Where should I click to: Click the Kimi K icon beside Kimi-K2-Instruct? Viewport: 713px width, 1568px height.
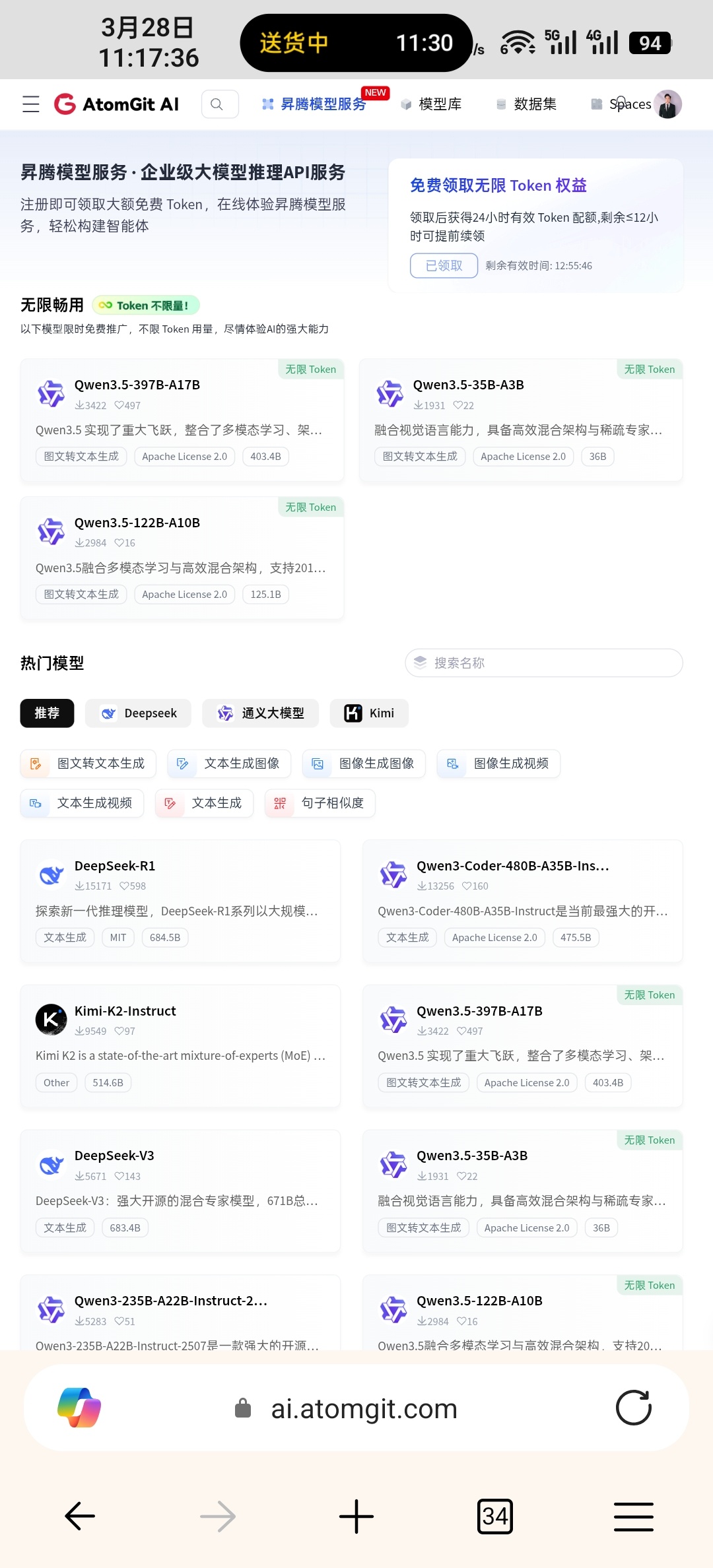pyautogui.click(x=51, y=1020)
